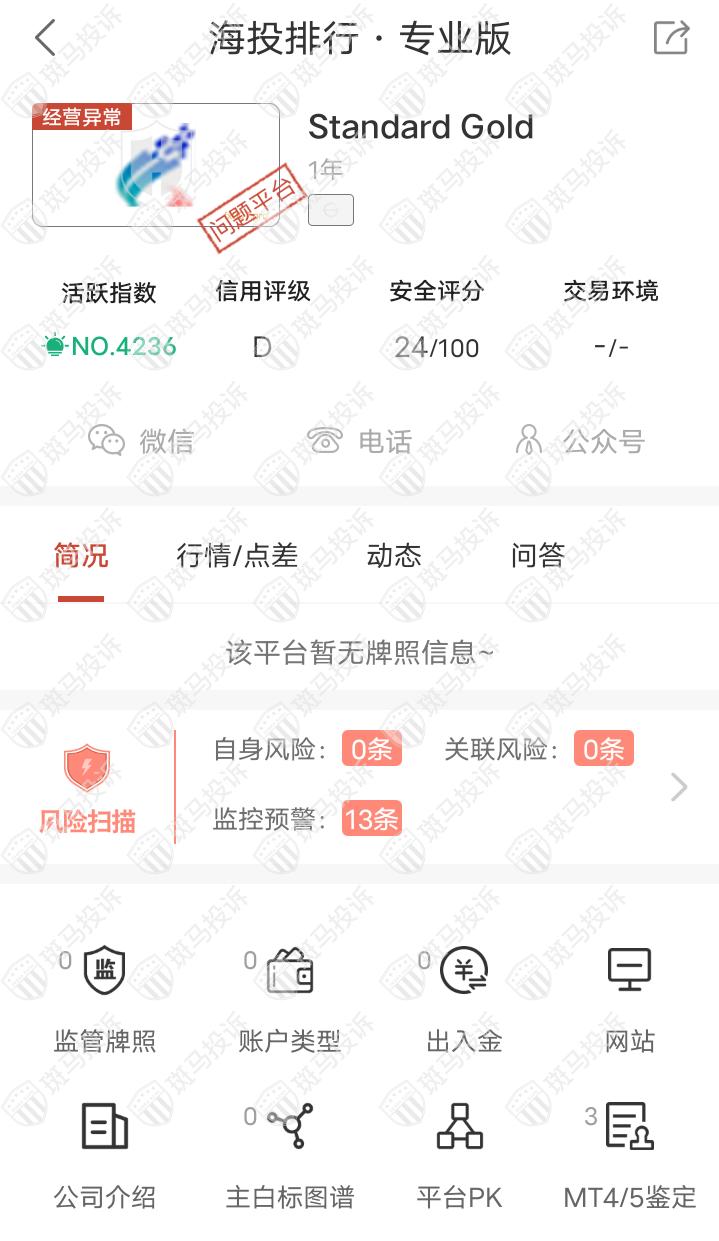Screen dimensions: 719x1241
Task: Switch to the 动态 tab
Action: (x=394, y=556)
